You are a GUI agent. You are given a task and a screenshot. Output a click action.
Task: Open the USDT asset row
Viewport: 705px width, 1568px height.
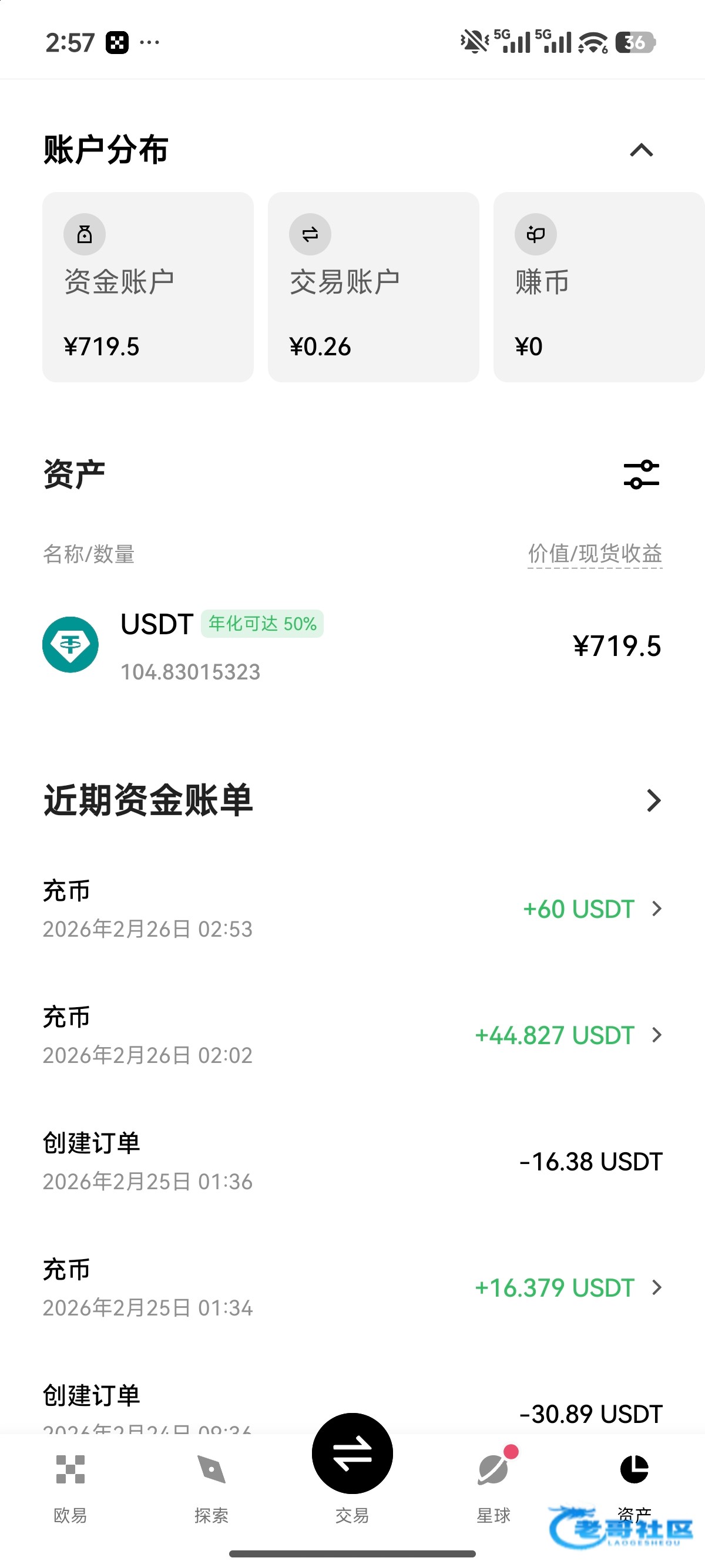(352, 645)
